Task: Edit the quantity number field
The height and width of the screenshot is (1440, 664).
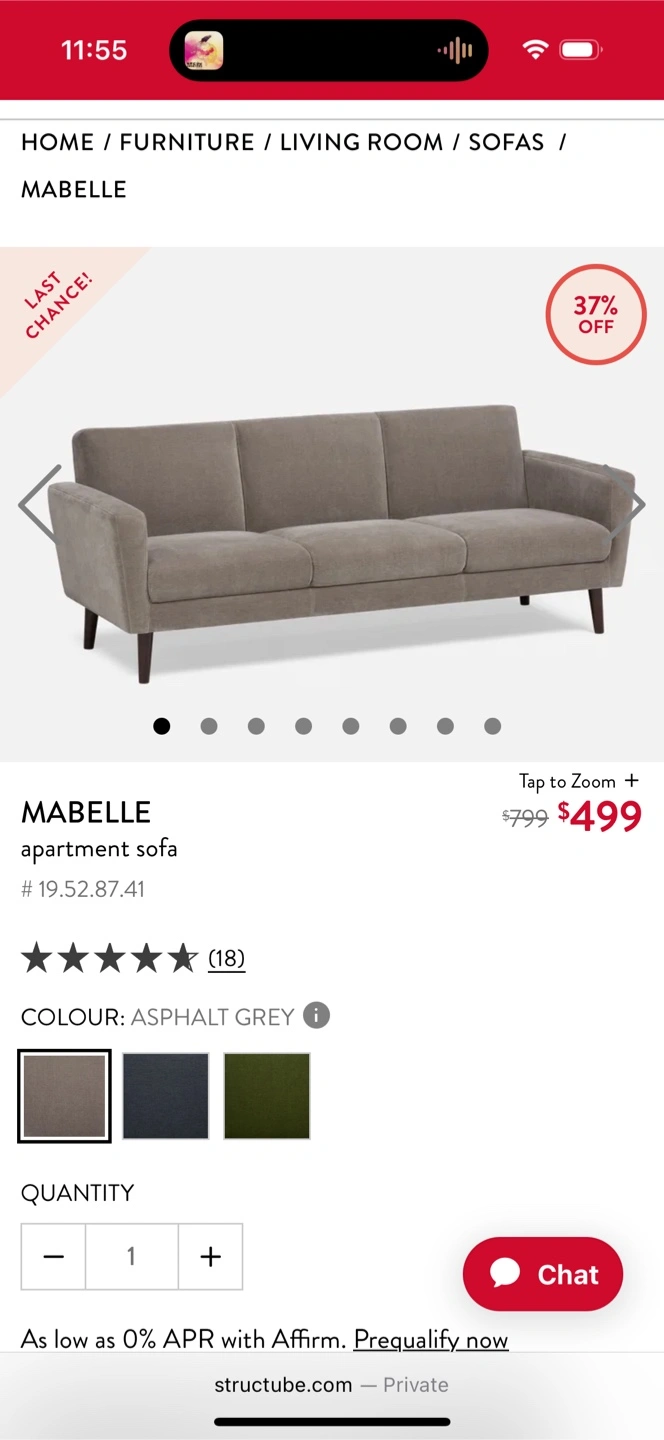Action: (x=131, y=1257)
